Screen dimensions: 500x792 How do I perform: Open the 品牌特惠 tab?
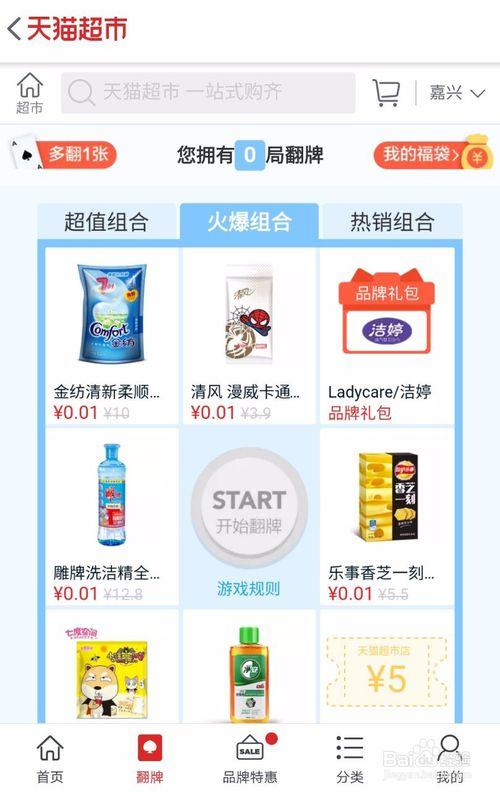click(x=250, y=759)
